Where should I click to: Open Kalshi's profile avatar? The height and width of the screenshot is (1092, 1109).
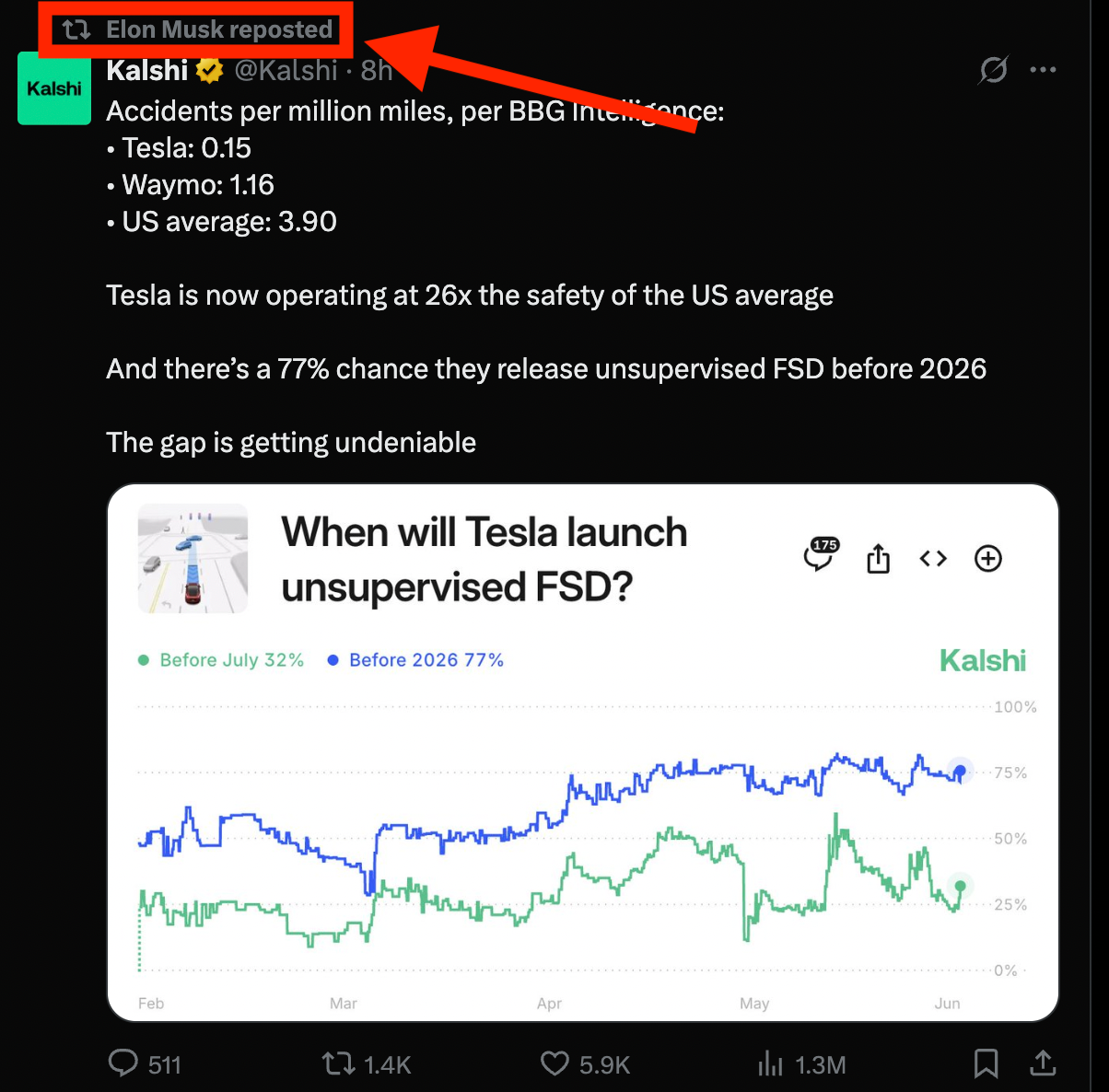54,88
